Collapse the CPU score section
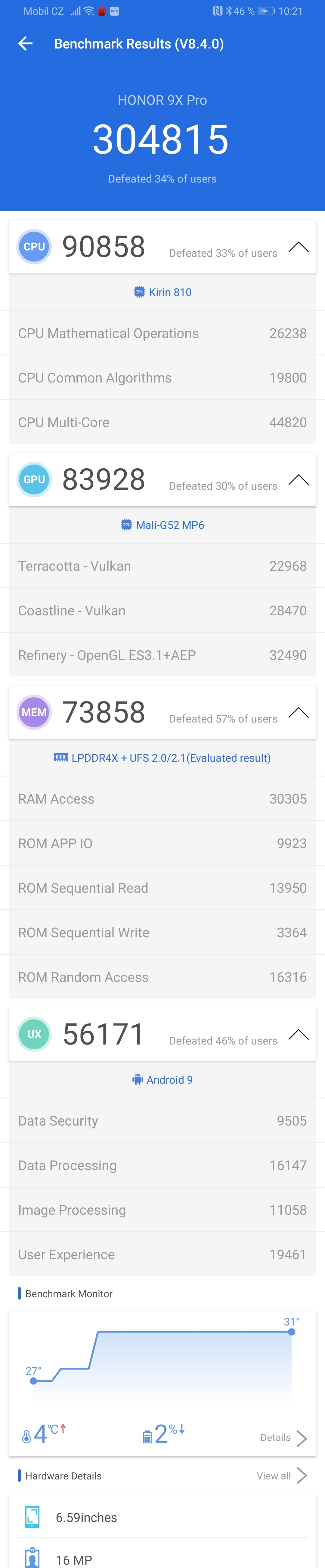 298,247
